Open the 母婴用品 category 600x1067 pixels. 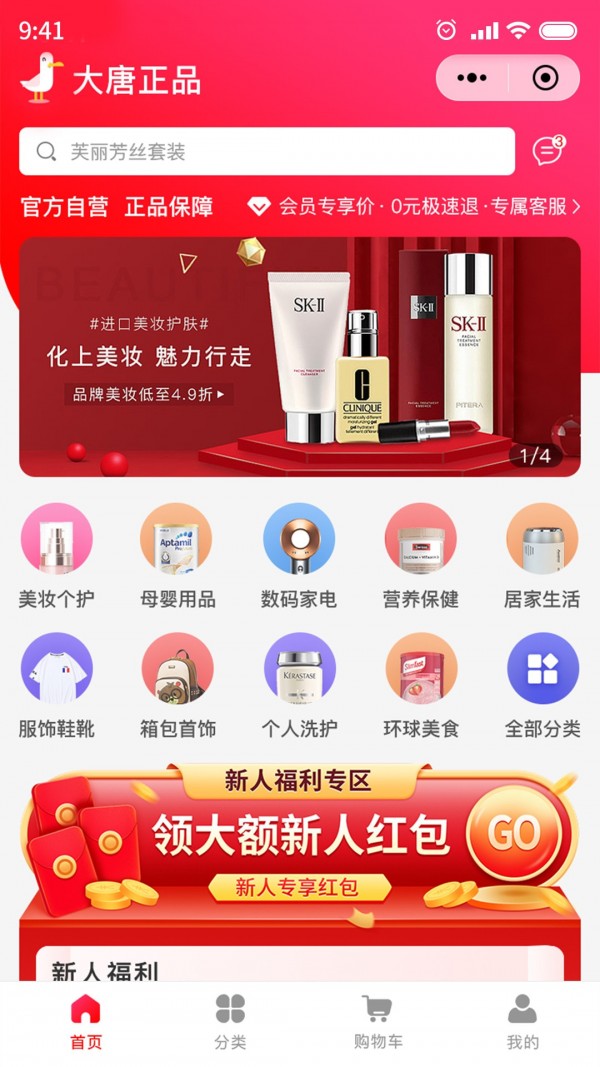pos(177,556)
